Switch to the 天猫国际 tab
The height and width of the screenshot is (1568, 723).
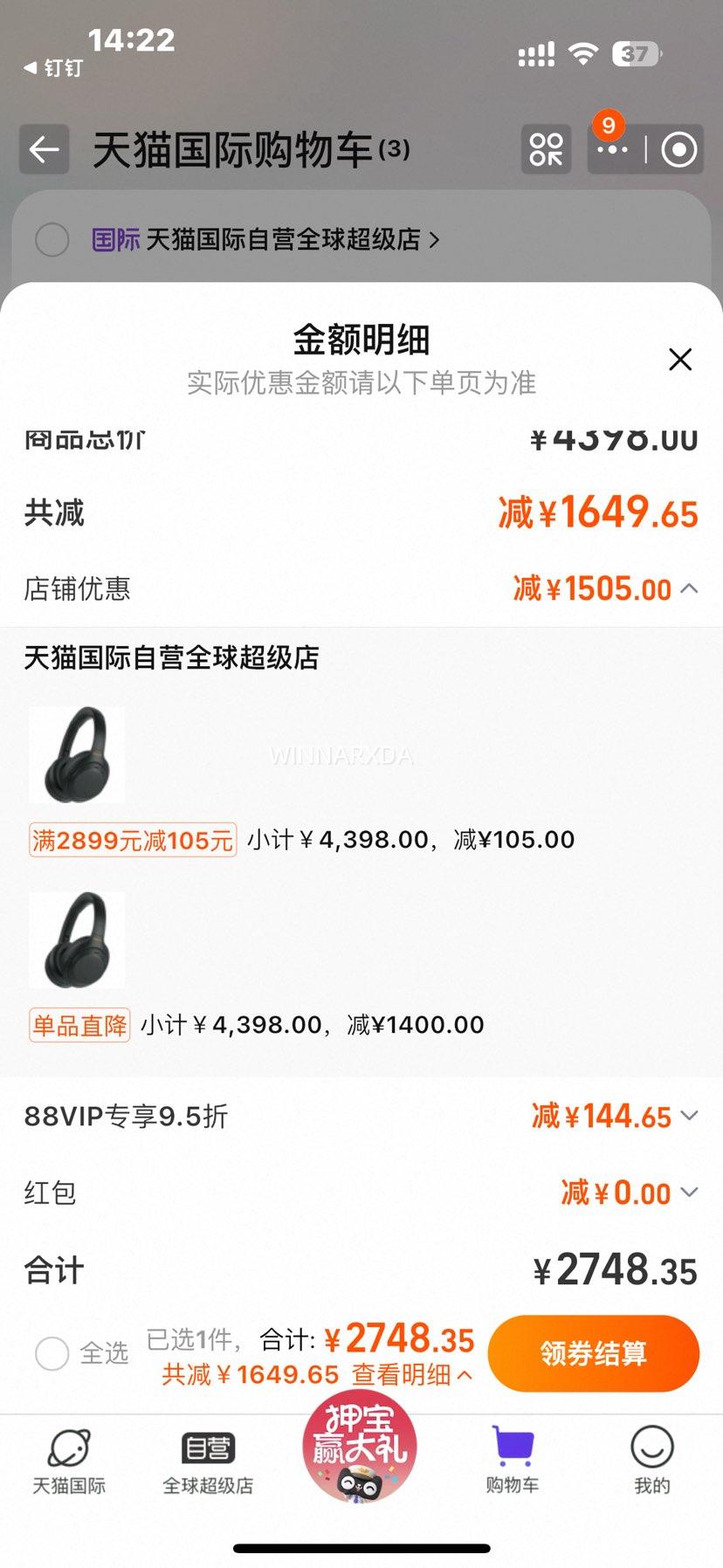click(x=69, y=1461)
